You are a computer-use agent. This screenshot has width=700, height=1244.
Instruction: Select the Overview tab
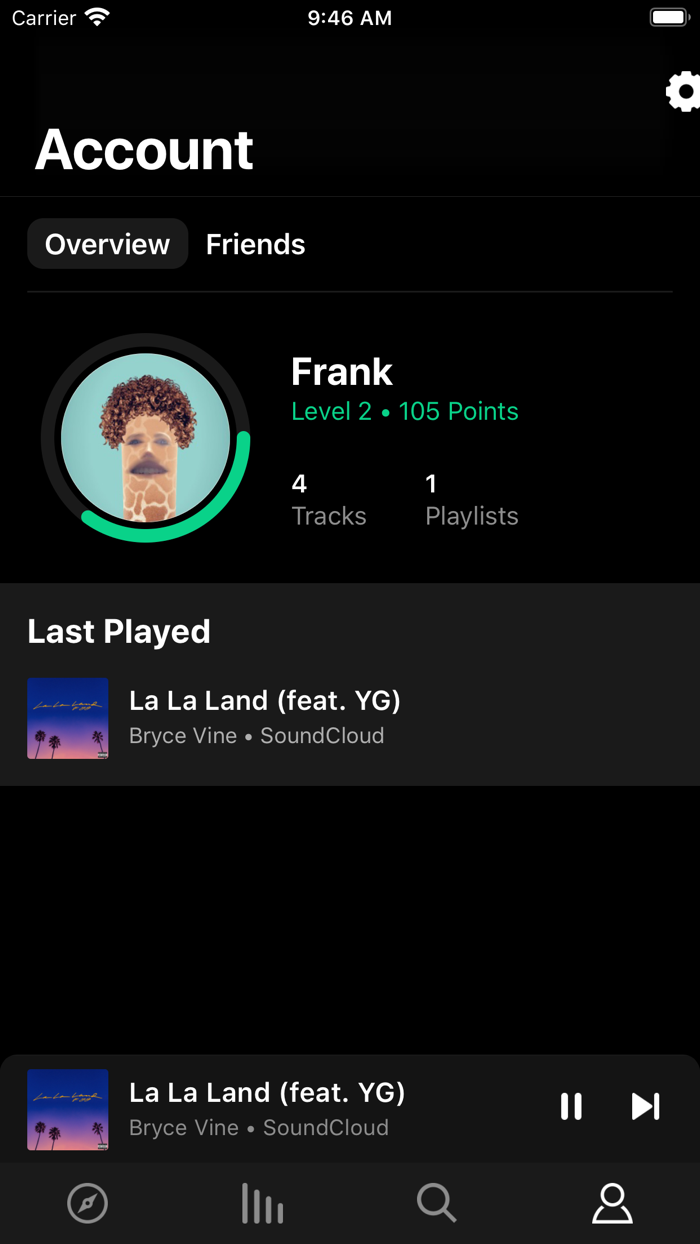pyautogui.click(x=108, y=244)
